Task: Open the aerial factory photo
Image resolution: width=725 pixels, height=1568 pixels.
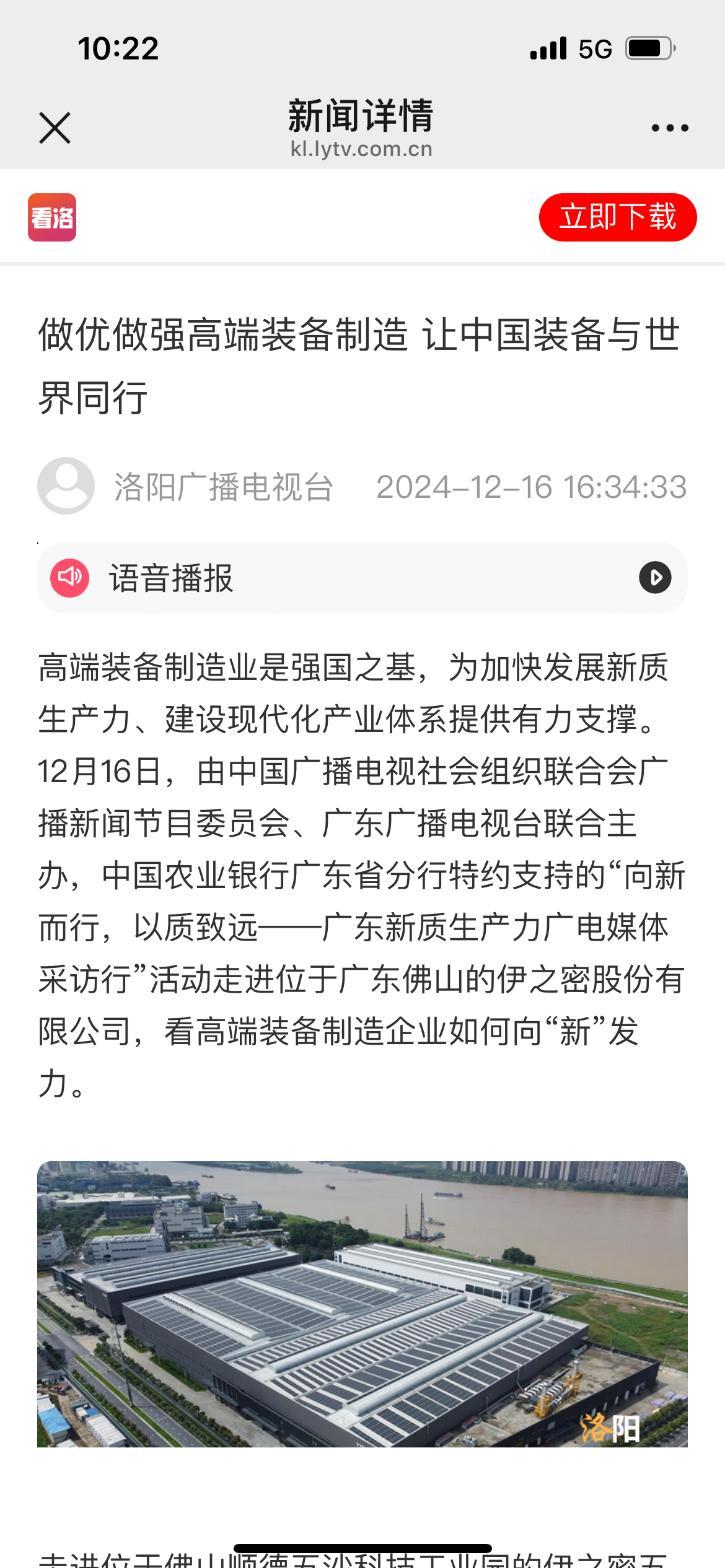Action: [362, 1304]
